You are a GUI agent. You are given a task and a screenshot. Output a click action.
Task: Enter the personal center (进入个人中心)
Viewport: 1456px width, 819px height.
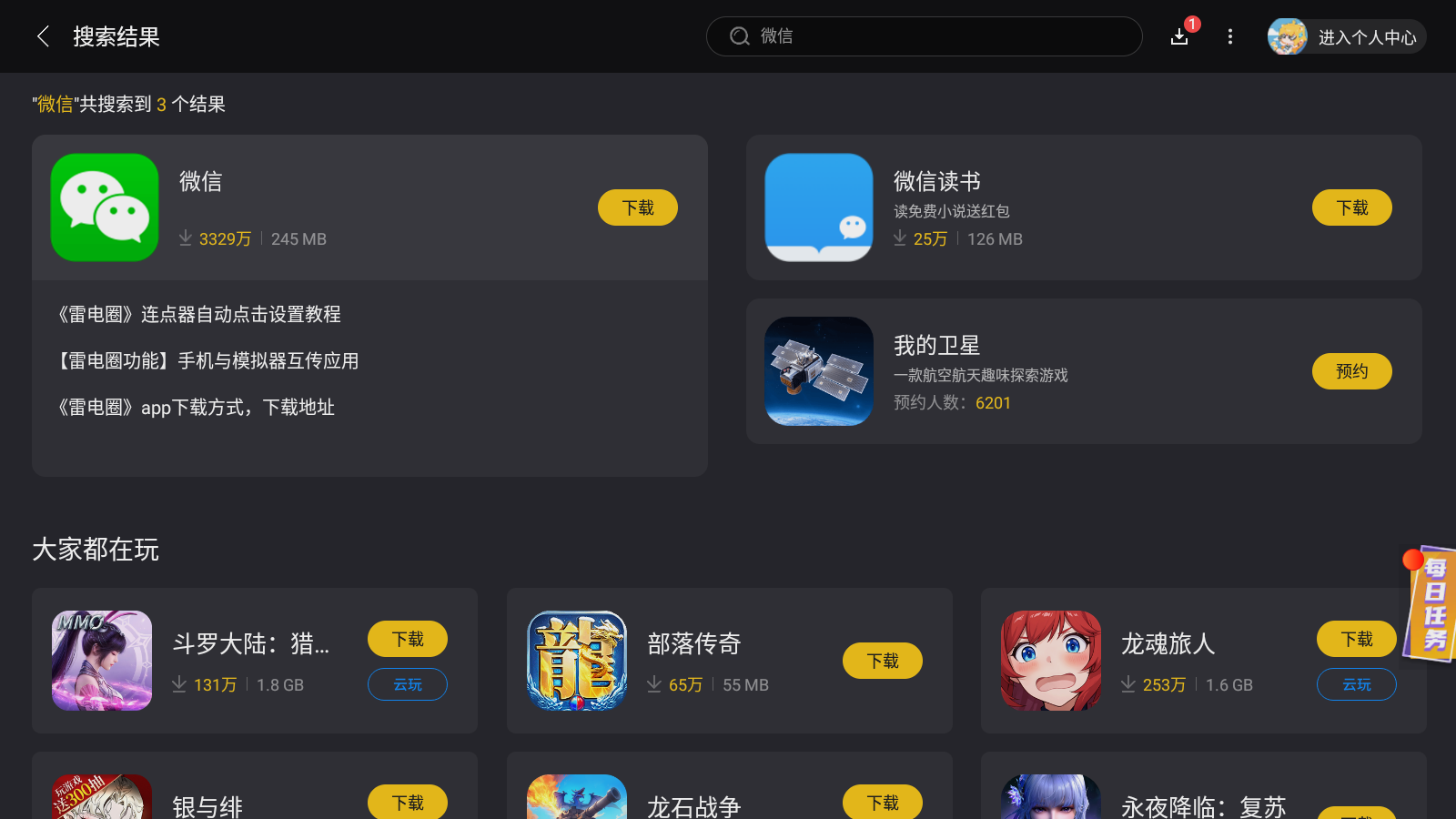pyautogui.click(x=1347, y=36)
